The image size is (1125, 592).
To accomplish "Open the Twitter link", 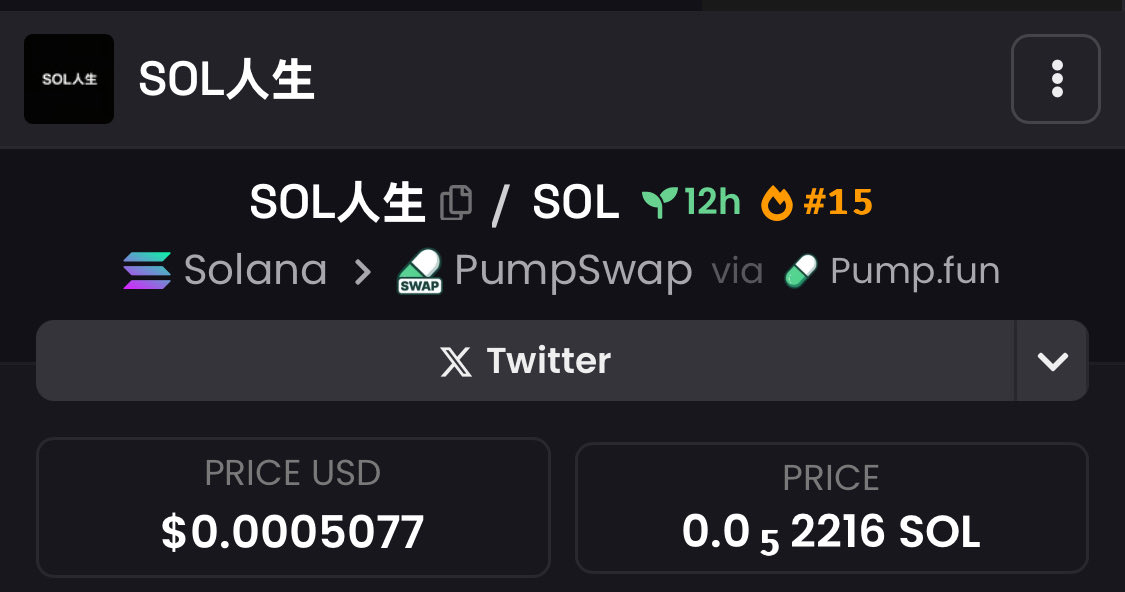I will (526, 361).
